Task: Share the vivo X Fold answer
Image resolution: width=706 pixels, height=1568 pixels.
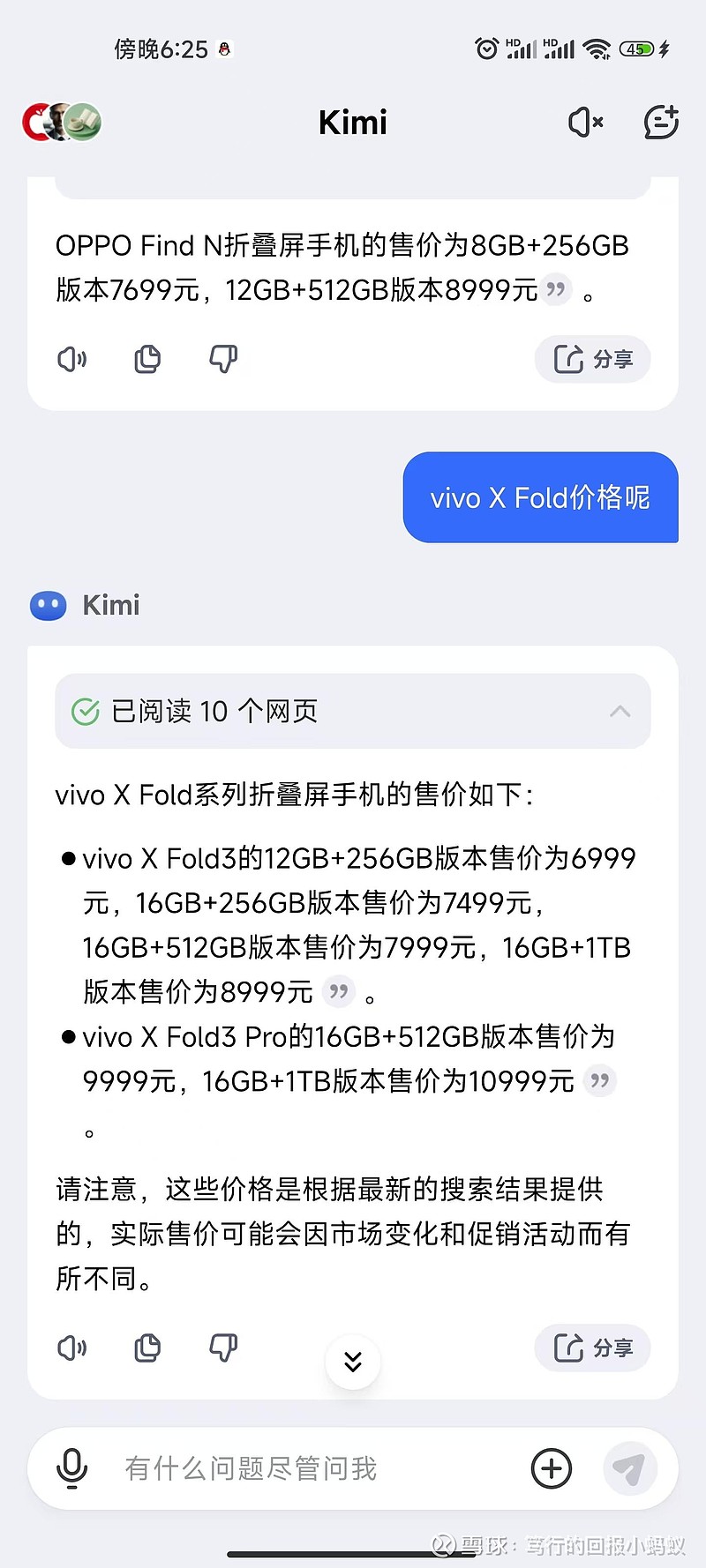Action: click(593, 1348)
